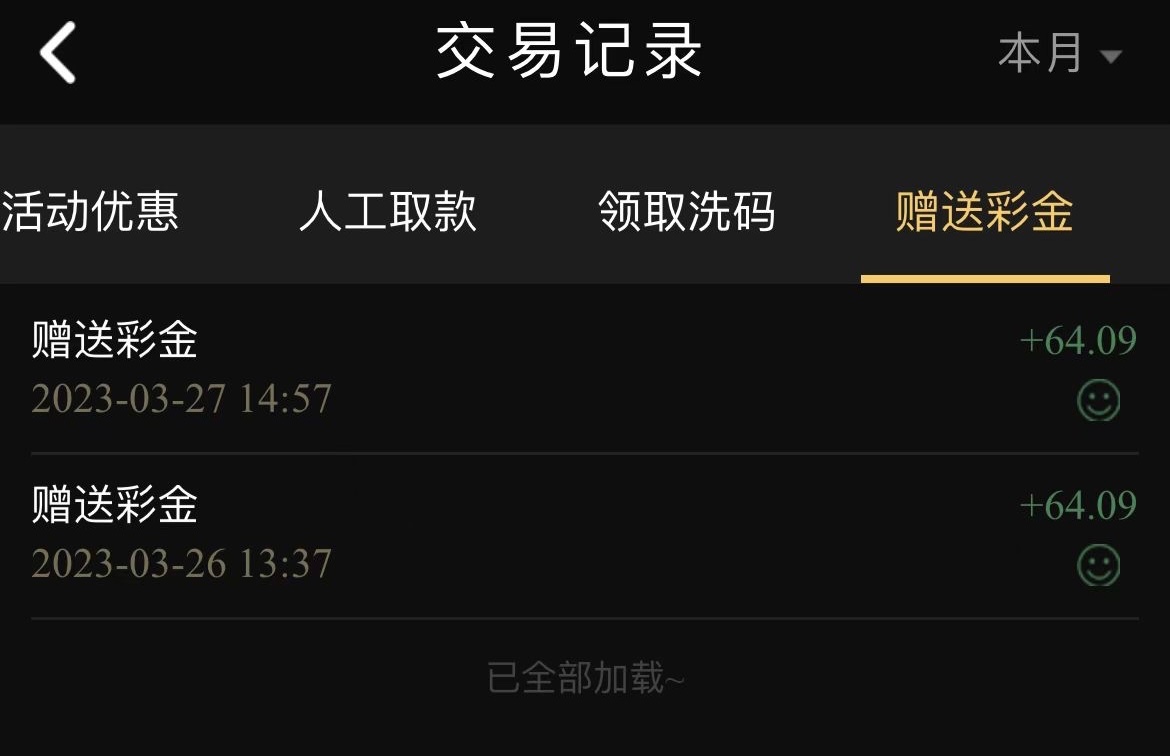Screen dimensions: 1170x756
Task: Switch to the 活动优惠 tab
Action: pos(90,212)
